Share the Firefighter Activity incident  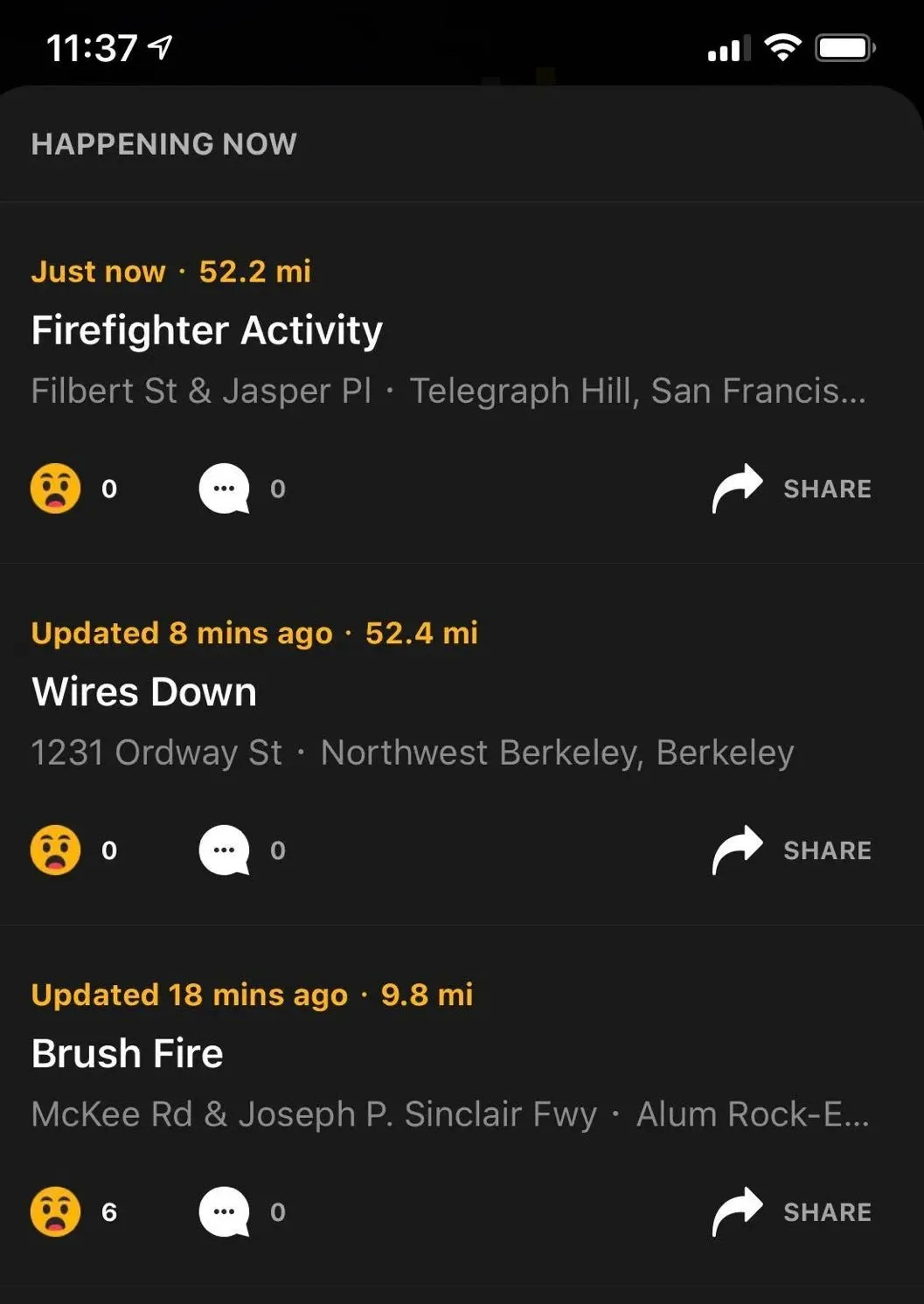pyautogui.click(x=792, y=489)
